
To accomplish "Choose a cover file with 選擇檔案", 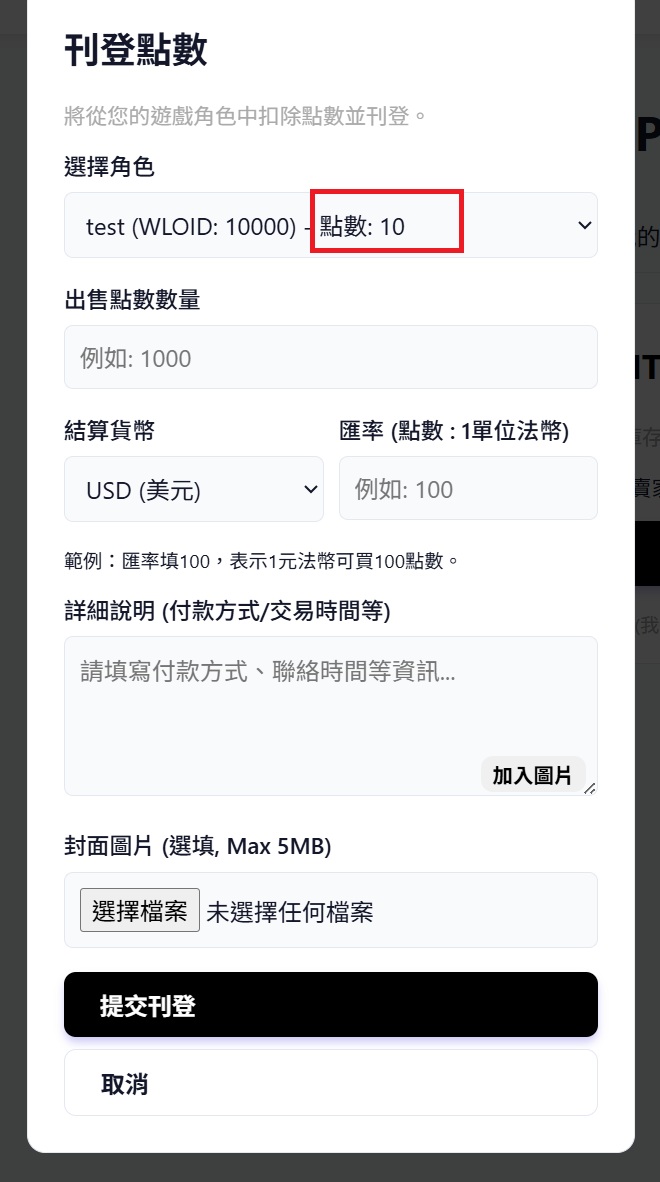I will 140,911.
